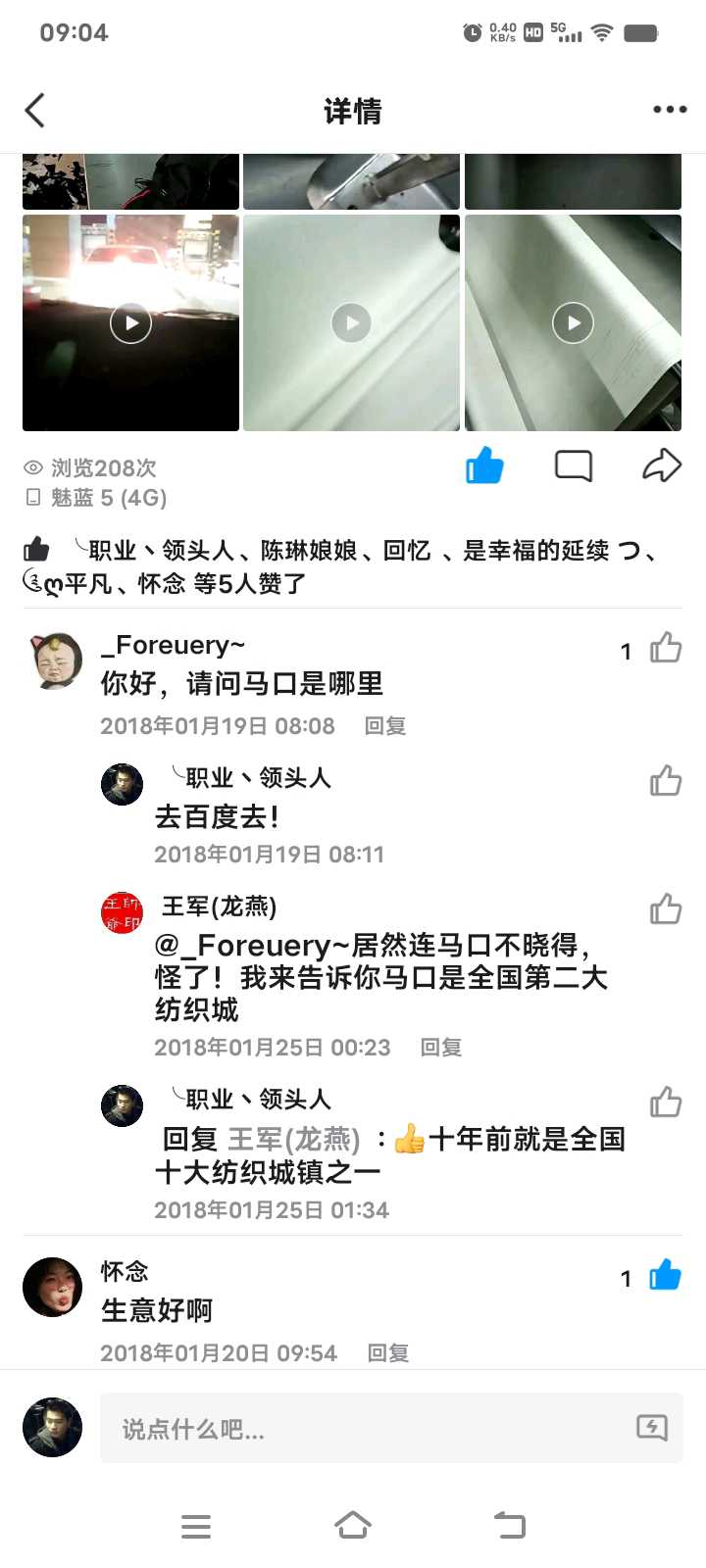Play the car headlights video
Screen dimensions: 706x1568
click(x=130, y=322)
